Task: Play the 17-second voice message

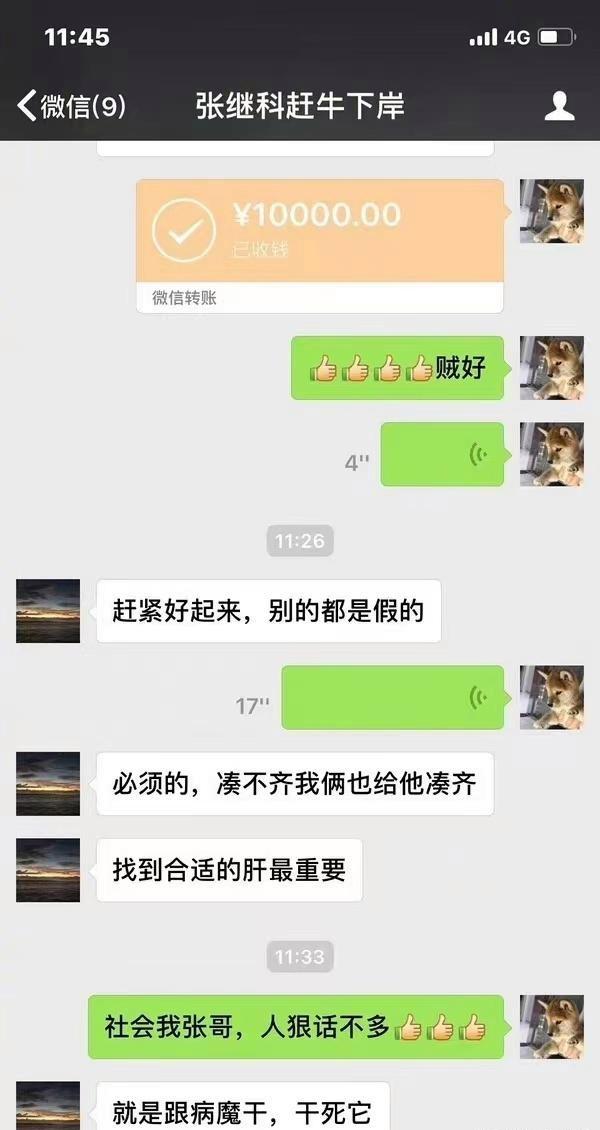Action: click(x=392, y=697)
